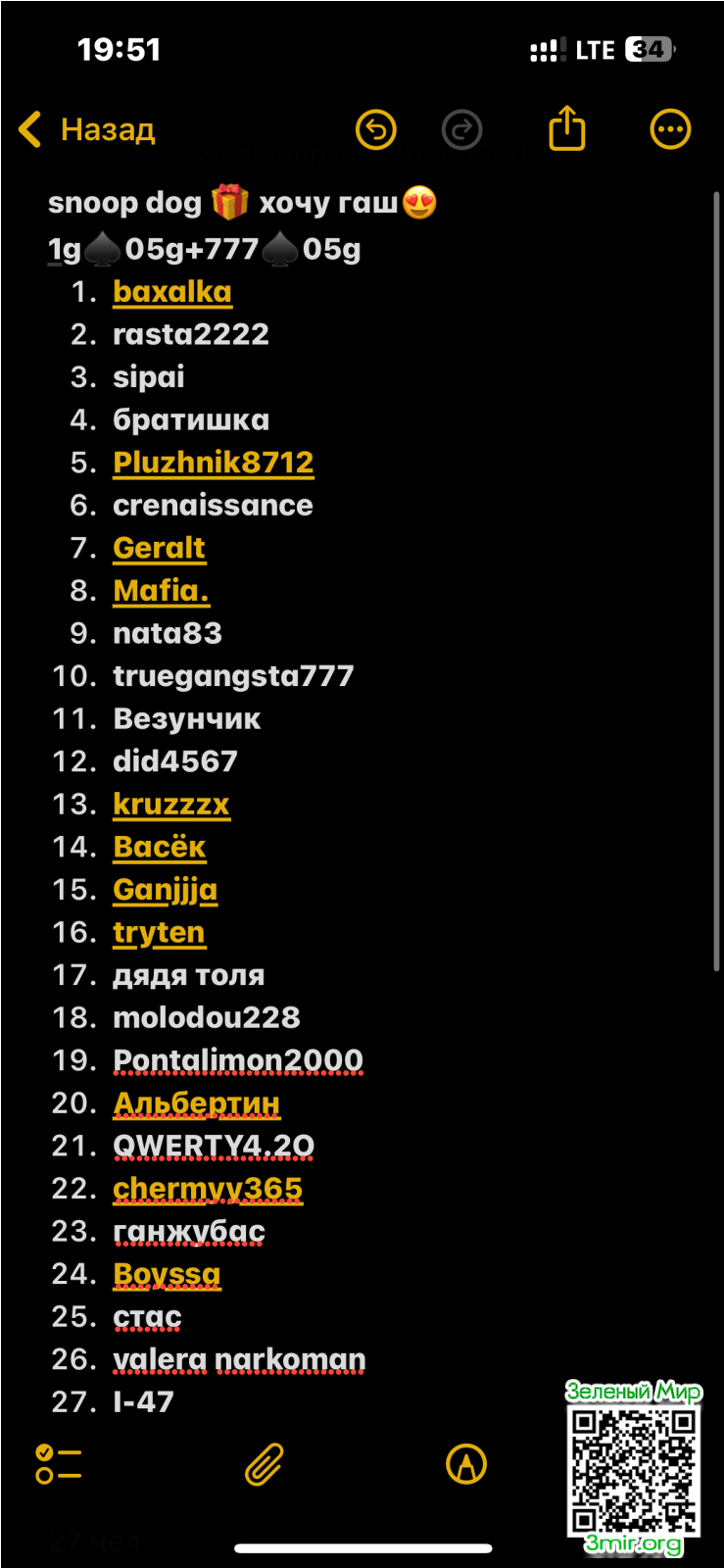Follow the Pluzhnik8712 link
The width and height of the screenshot is (724, 1568).
click(x=213, y=463)
